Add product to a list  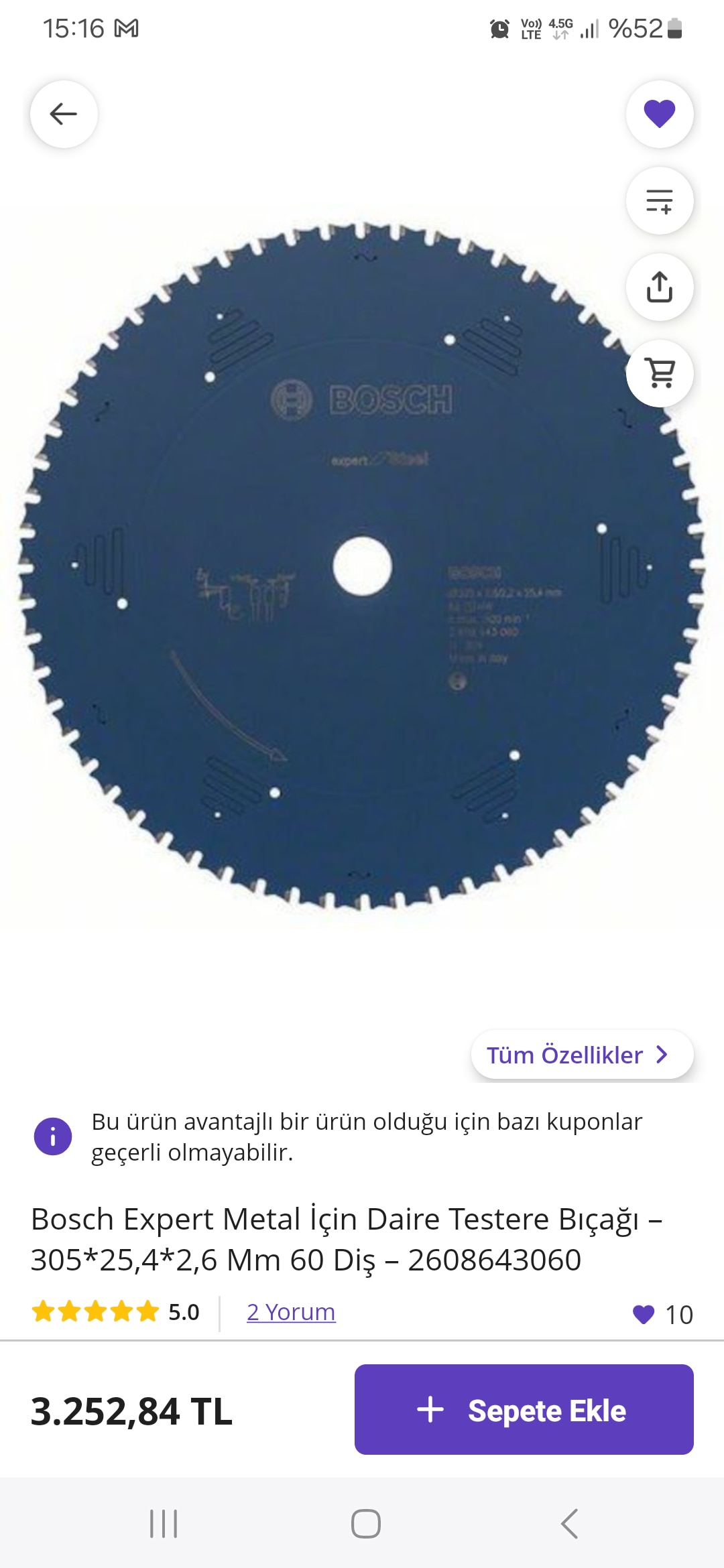click(660, 200)
